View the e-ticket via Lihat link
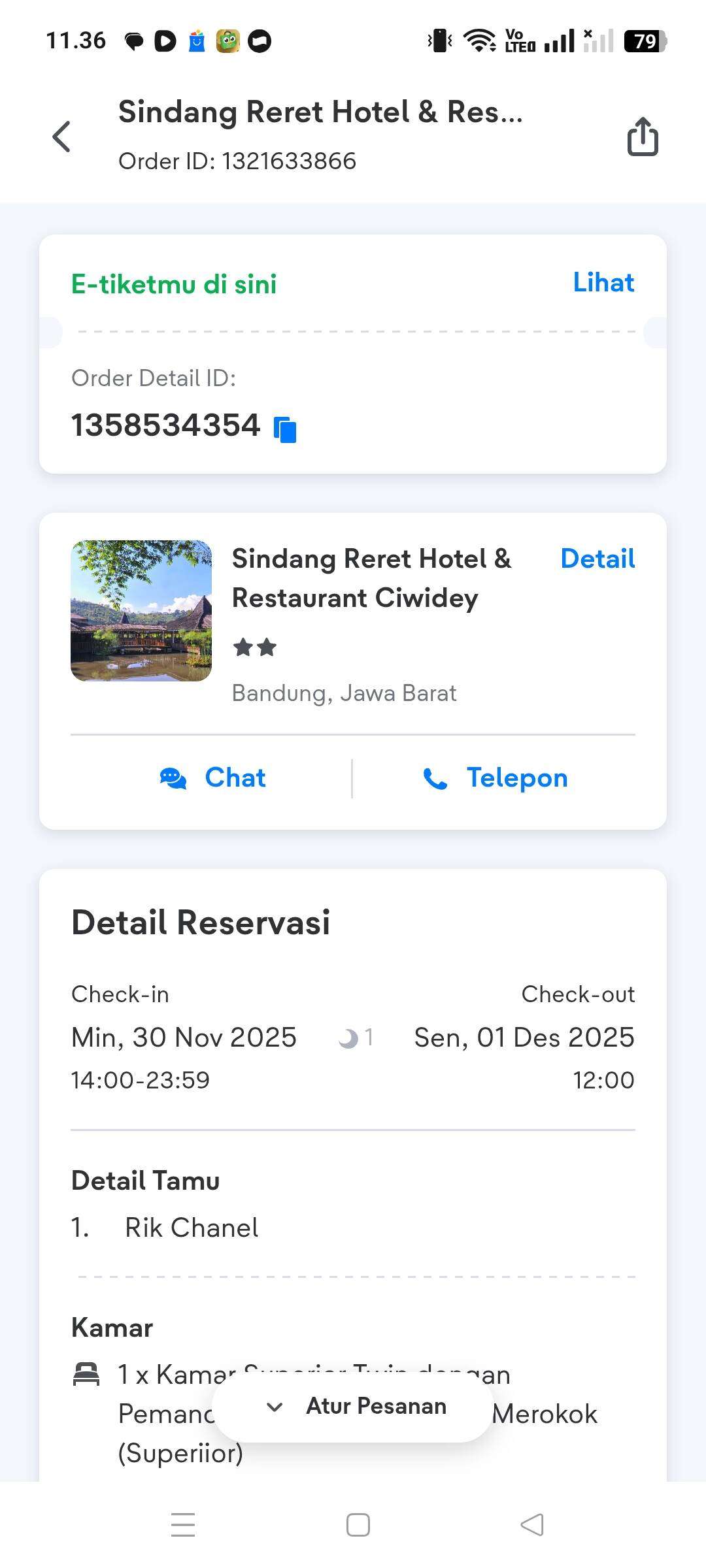 (603, 282)
